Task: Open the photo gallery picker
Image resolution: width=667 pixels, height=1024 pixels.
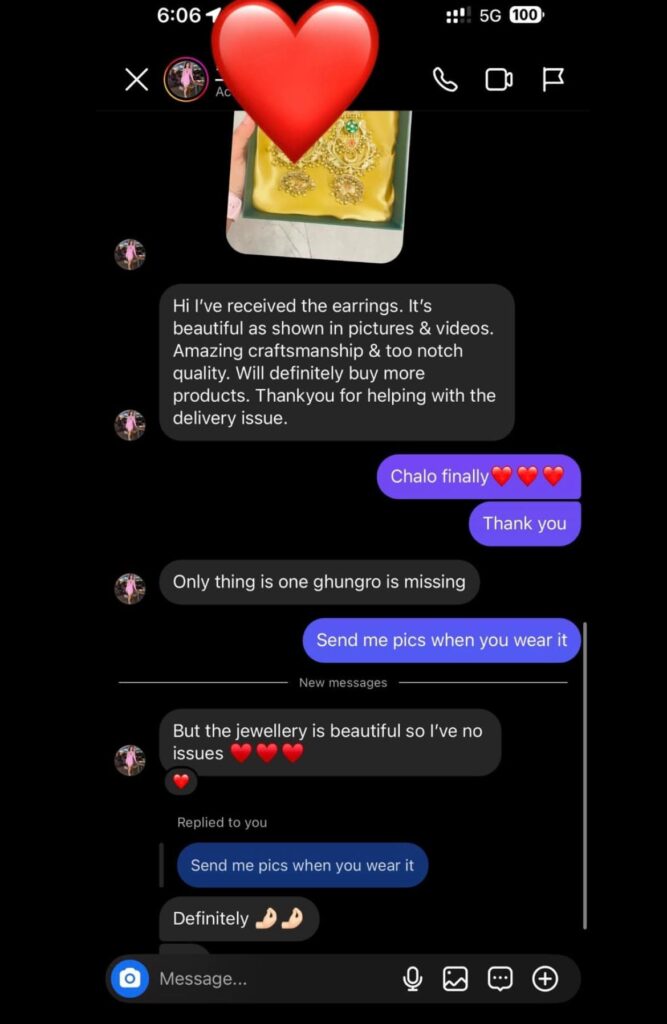Action: 455,979
